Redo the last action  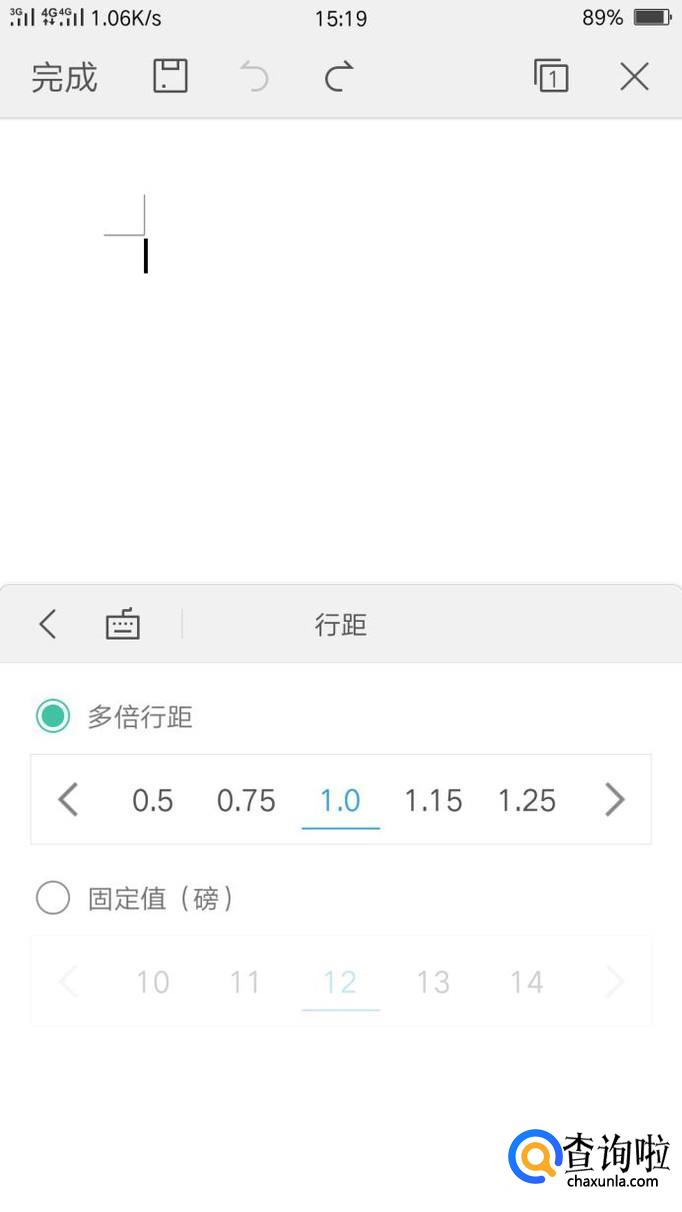click(340, 76)
